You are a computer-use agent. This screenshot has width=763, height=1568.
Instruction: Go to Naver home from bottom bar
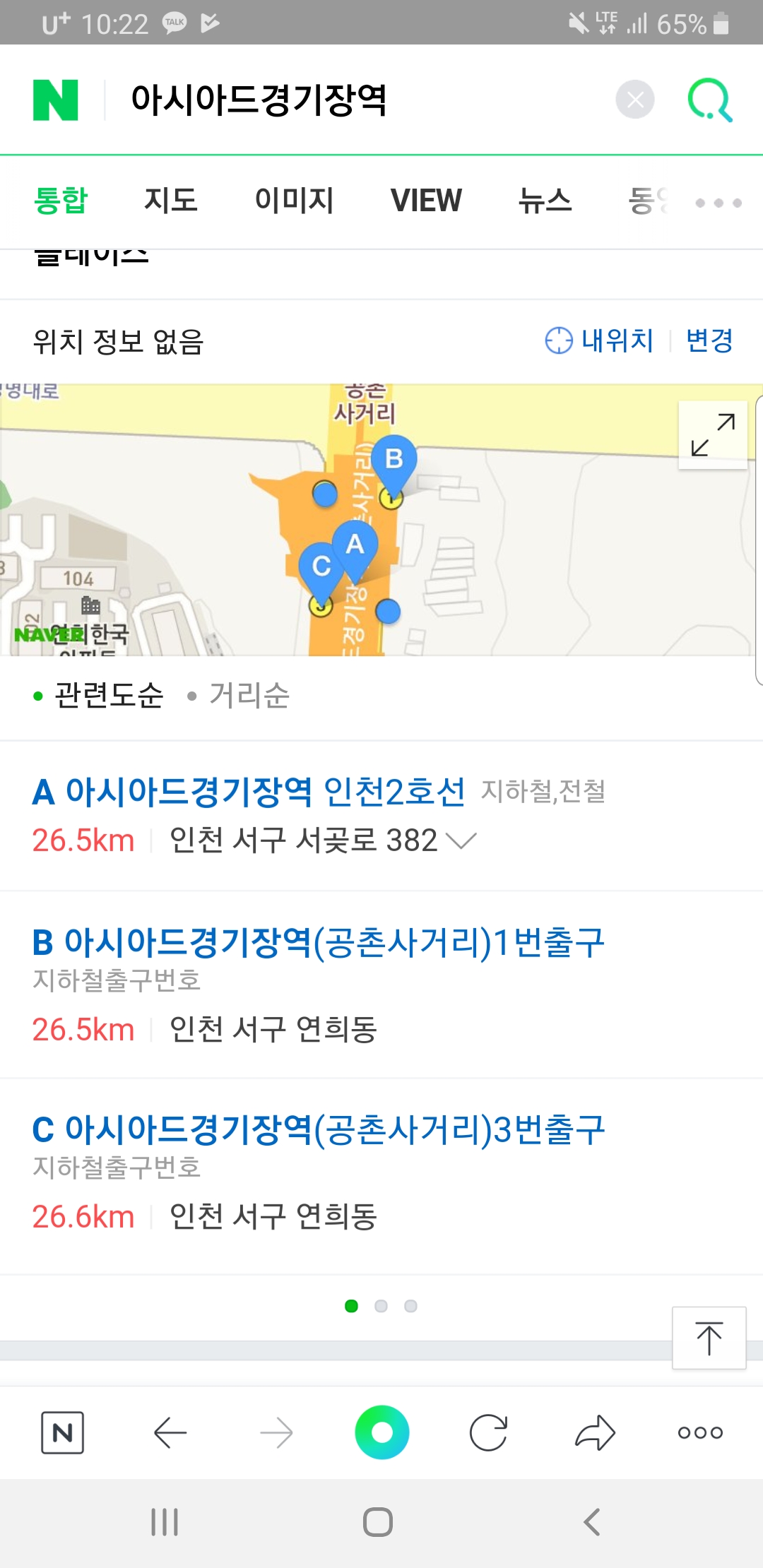62,1432
